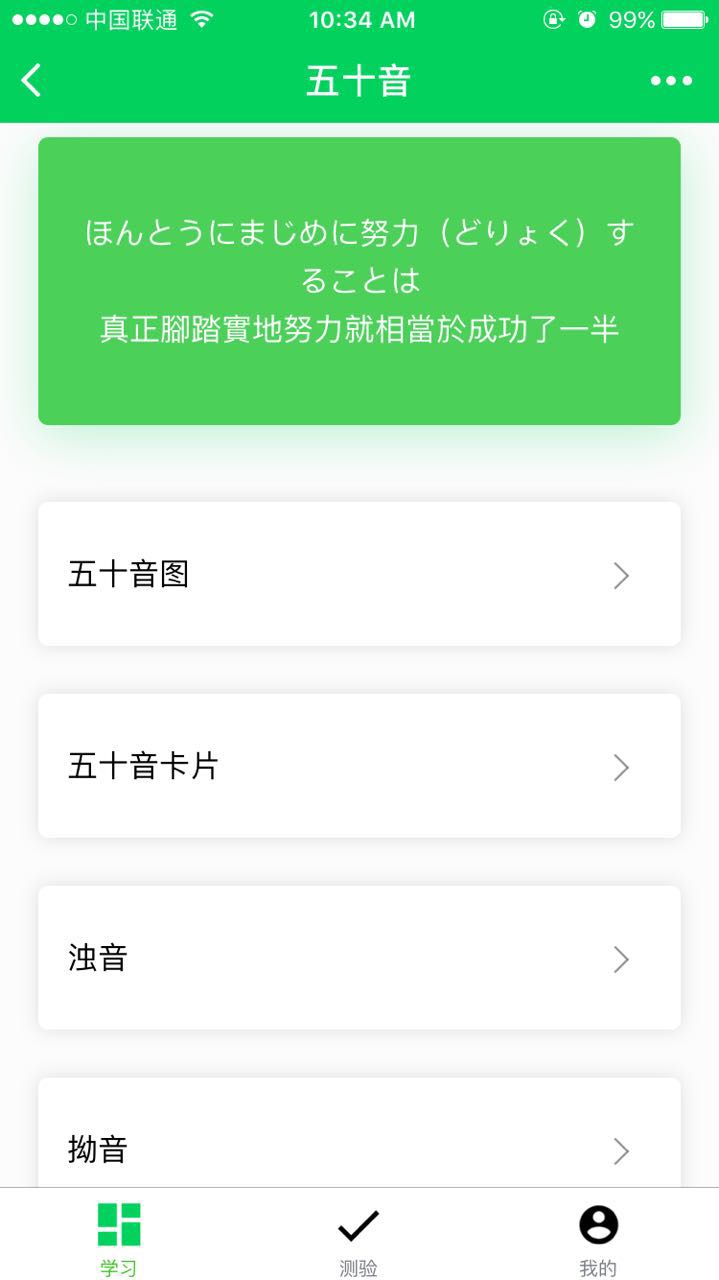Open the 五十音图 chart
The width and height of the screenshot is (719, 1280).
(359, 574)
